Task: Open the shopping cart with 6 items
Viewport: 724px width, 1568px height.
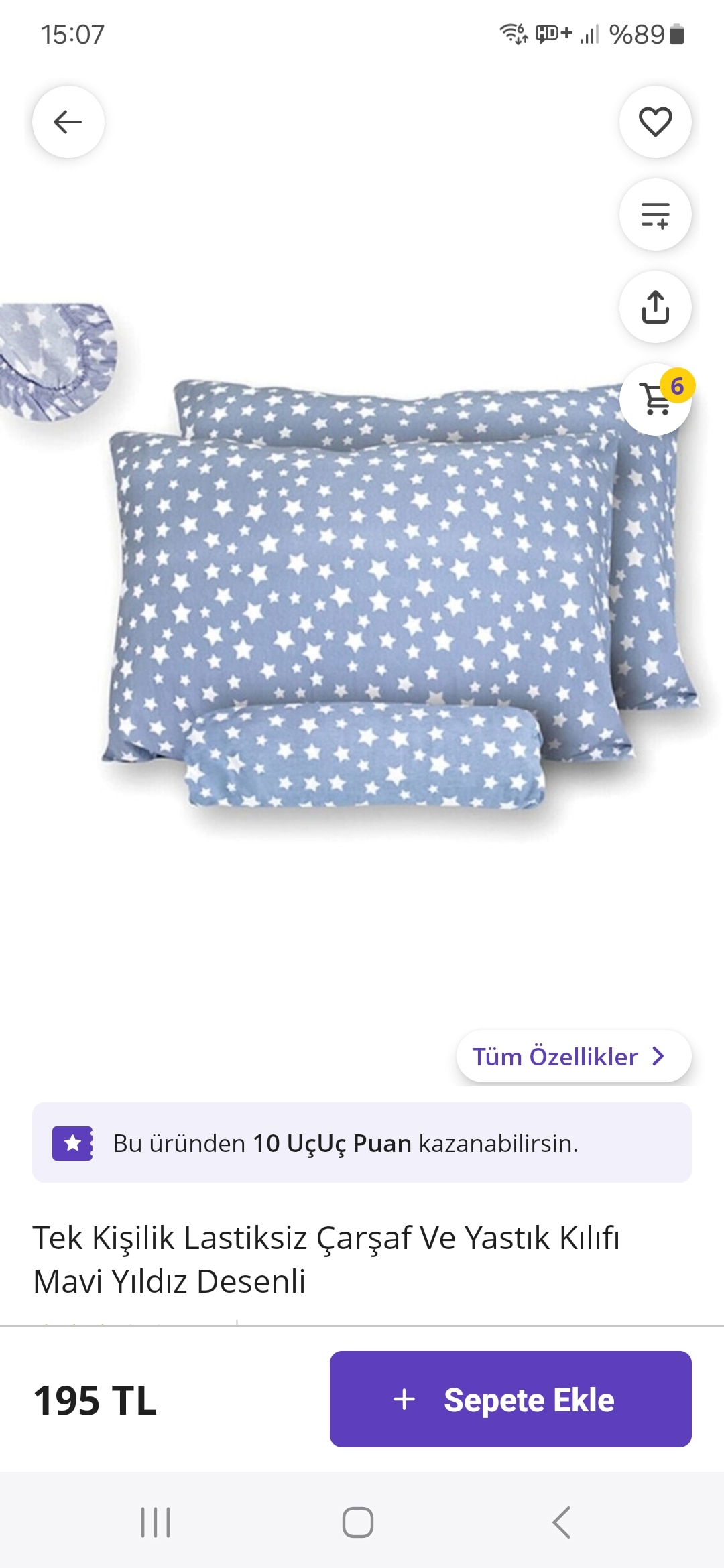Action: coord(655,399)
